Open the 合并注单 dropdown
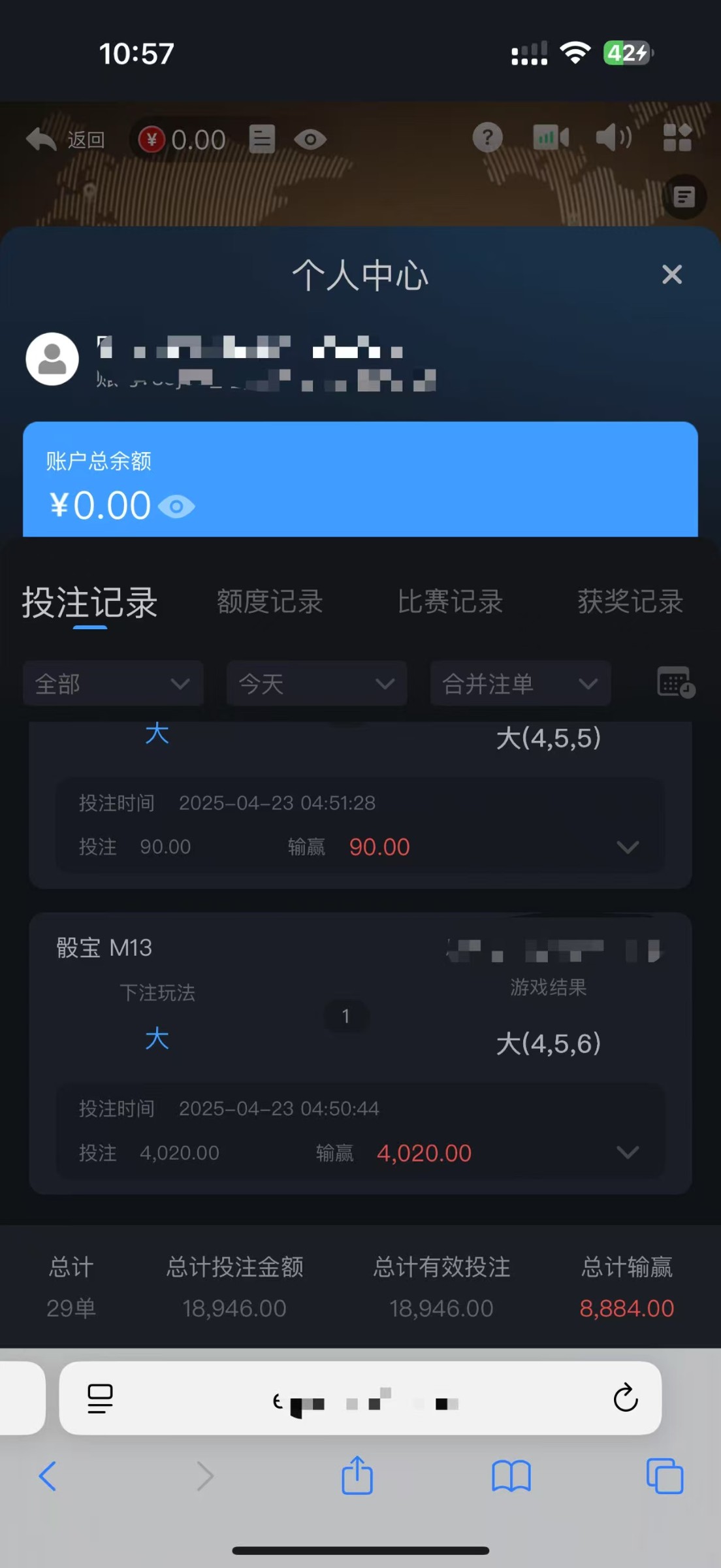This screenshot has width=721, height=1568. point(520,684)
